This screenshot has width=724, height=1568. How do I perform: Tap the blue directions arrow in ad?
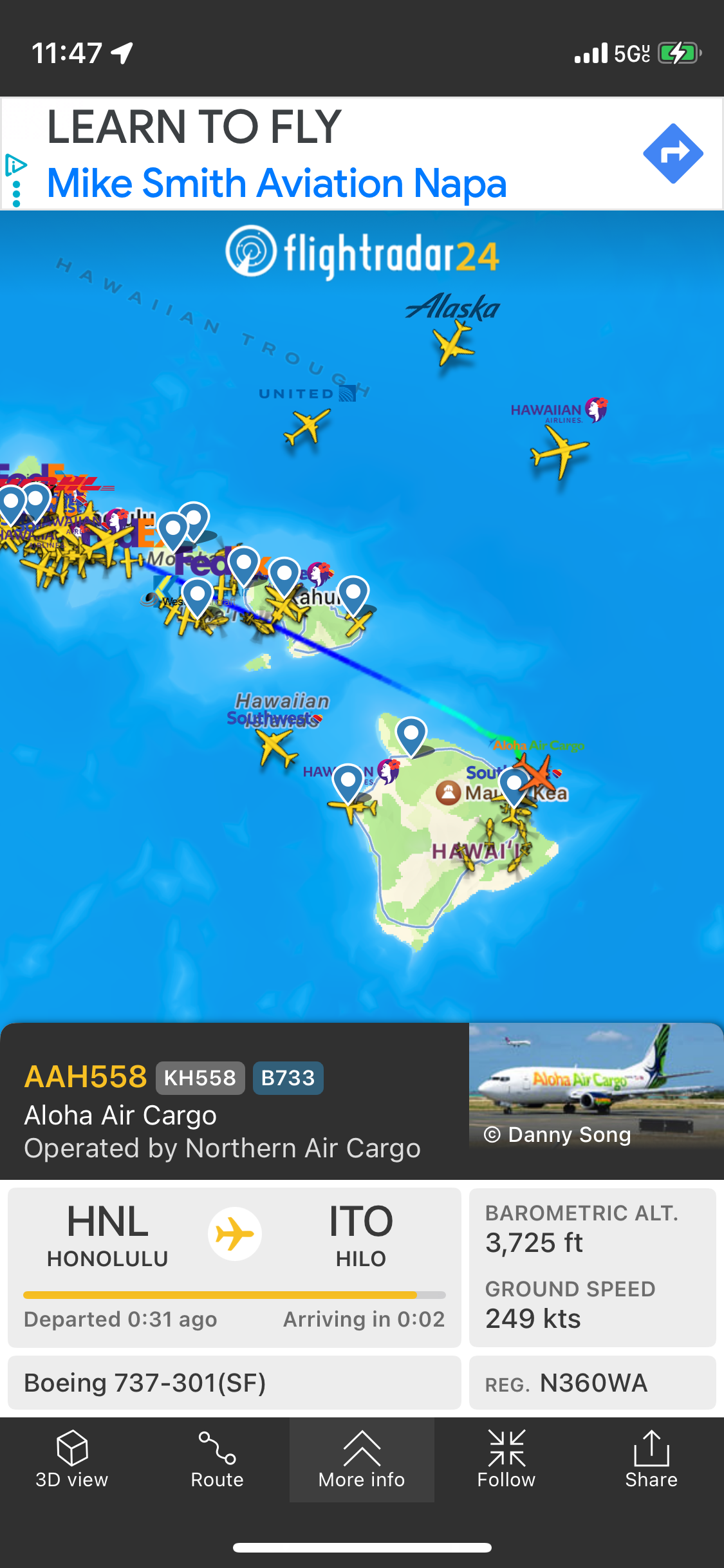click(x=673, y=153)
